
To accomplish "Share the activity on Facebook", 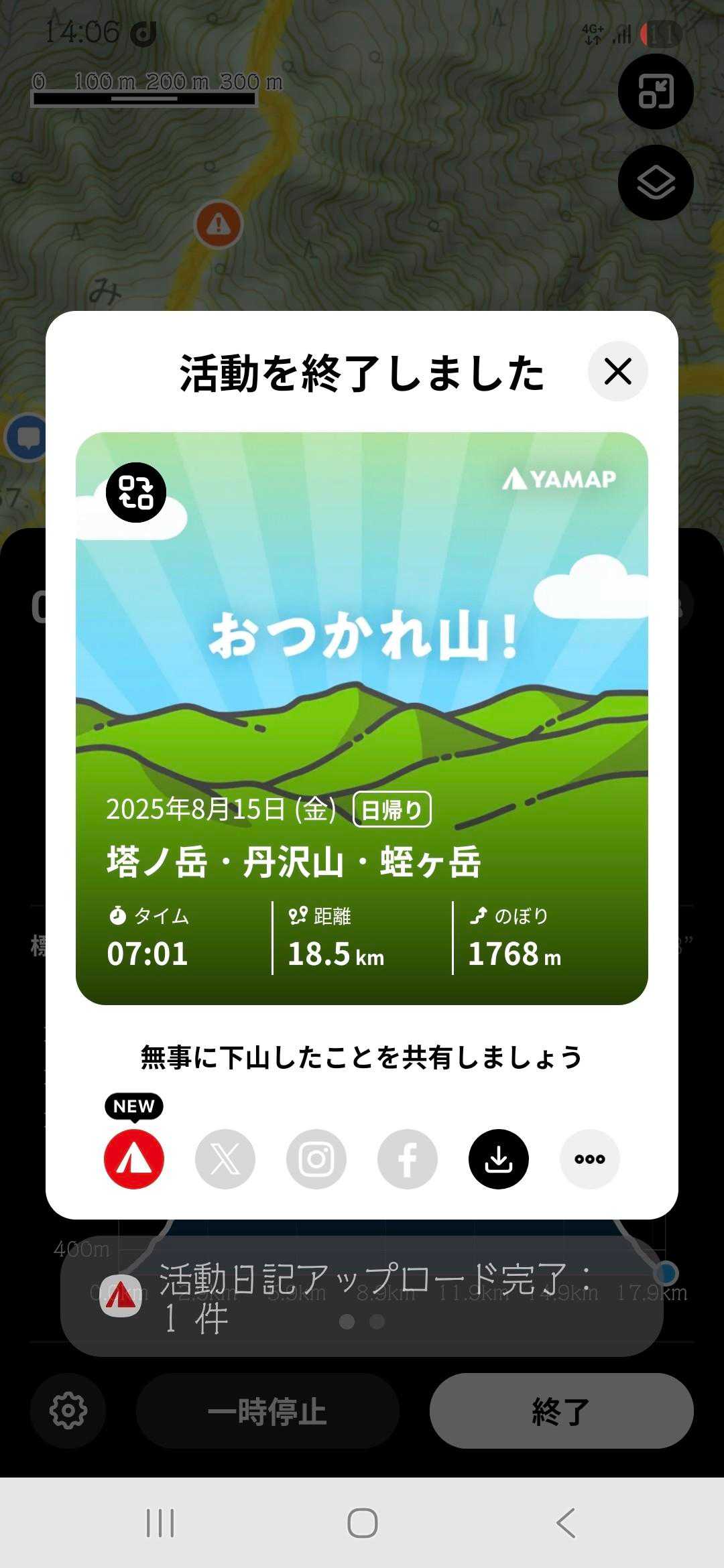I will (x=408, y=1159).
